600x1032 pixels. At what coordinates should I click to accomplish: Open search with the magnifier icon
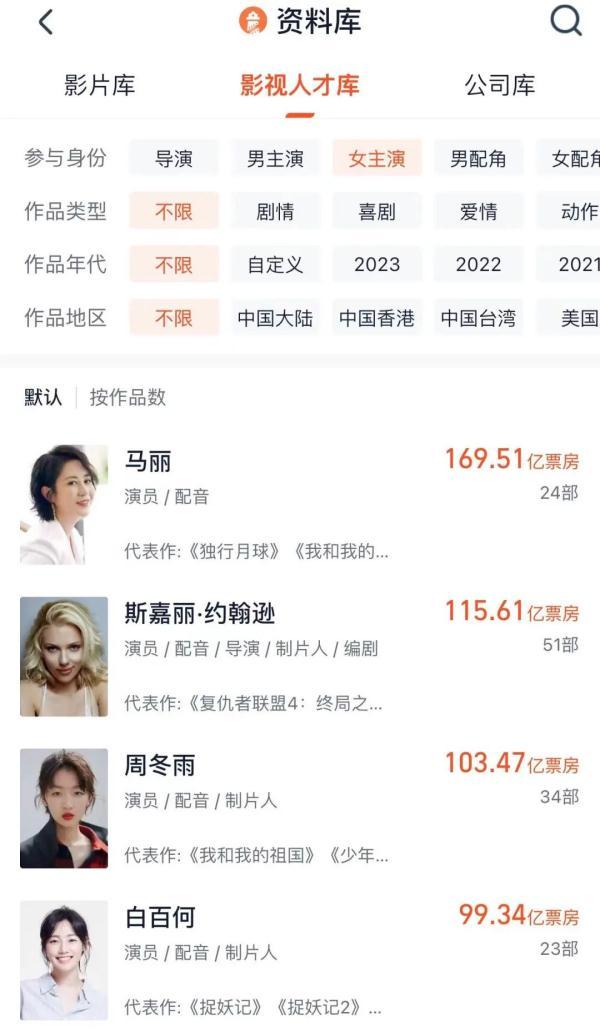pyautogui.click(x=565, y=21)
